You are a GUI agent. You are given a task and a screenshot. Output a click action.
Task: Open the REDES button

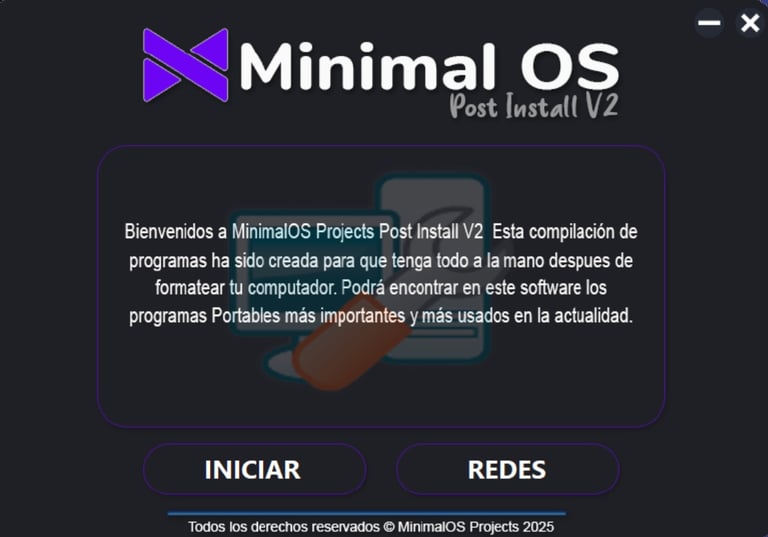(507, 469)
